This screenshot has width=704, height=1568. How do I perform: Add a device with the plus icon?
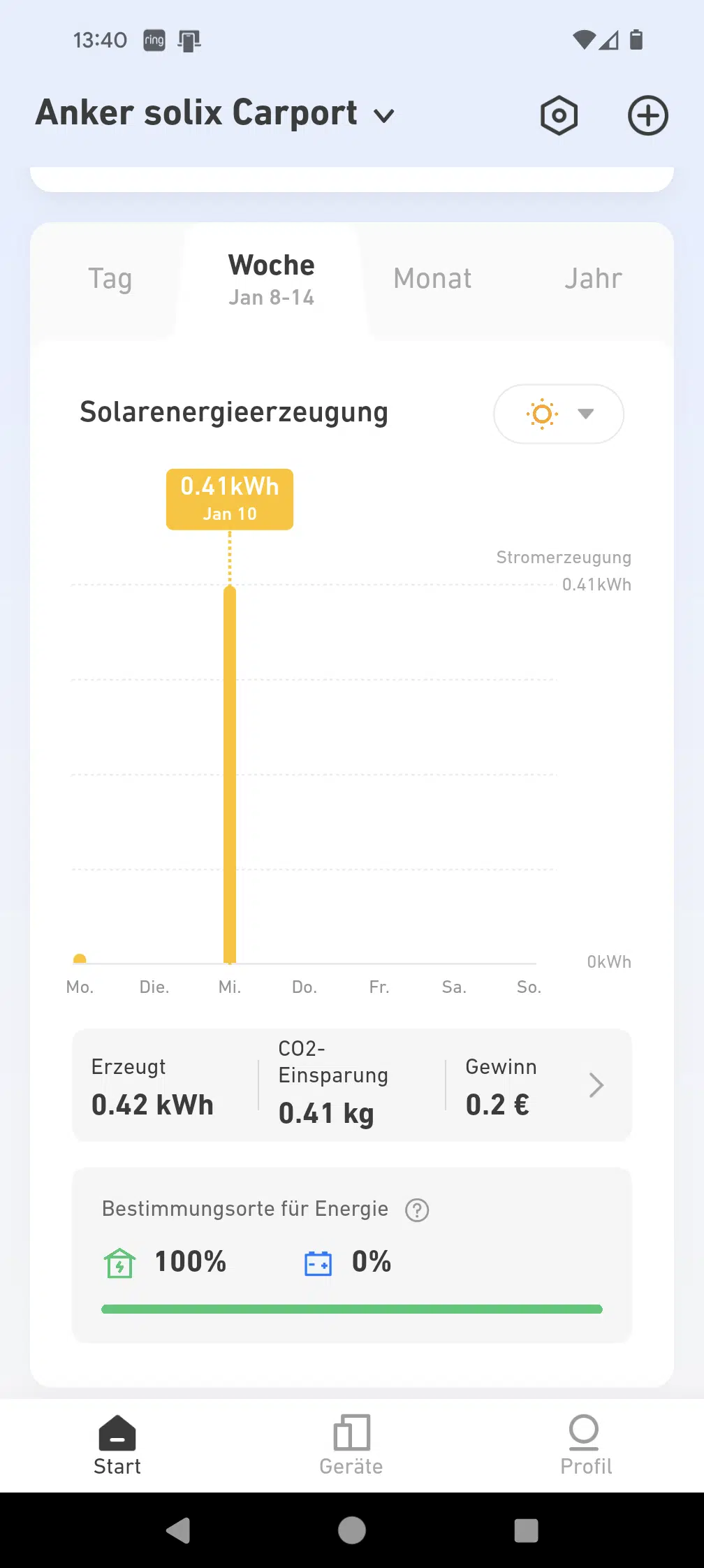click(648, 115)
